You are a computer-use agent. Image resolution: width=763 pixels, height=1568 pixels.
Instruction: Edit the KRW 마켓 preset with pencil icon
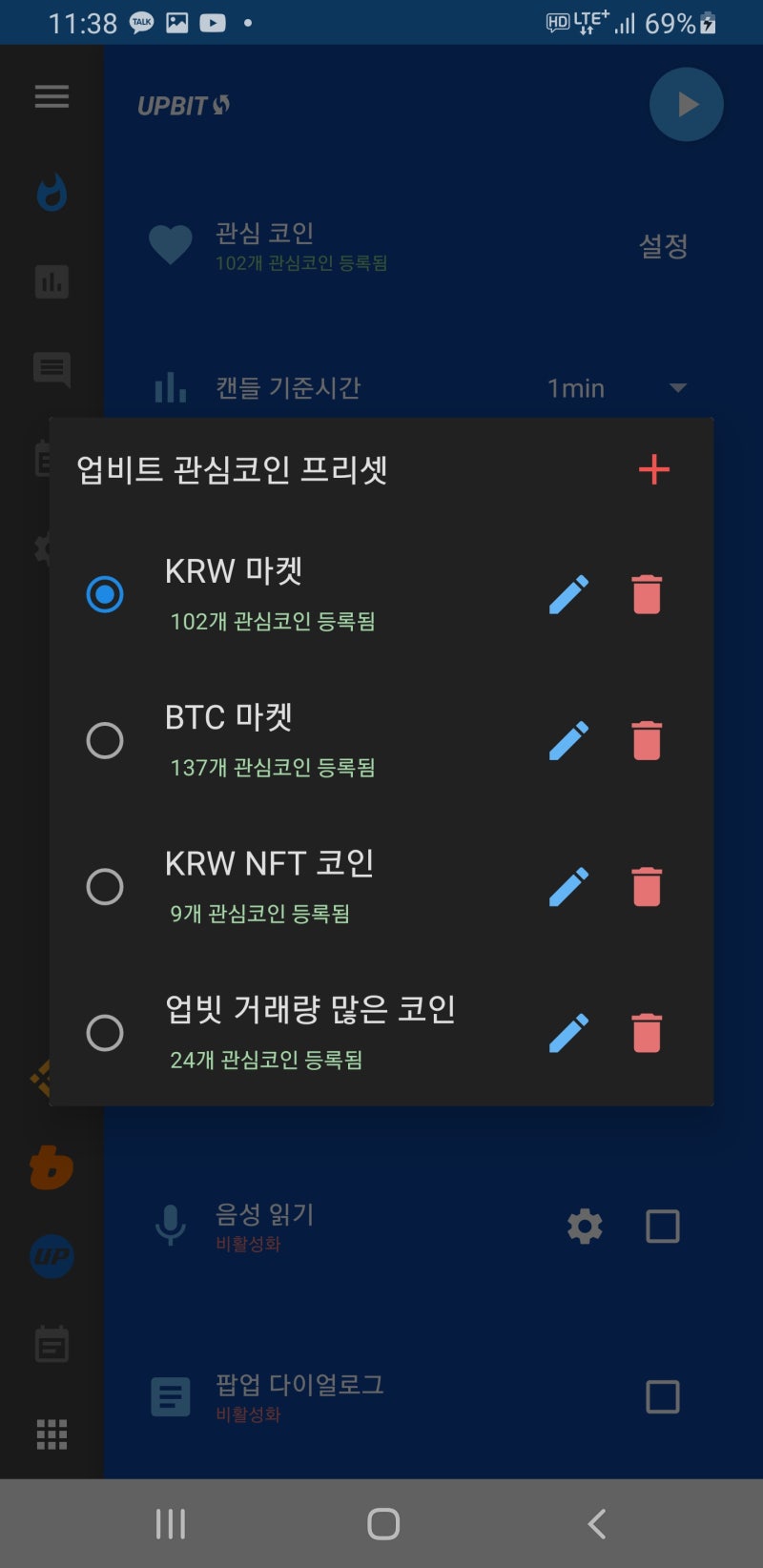coord(568,593)
